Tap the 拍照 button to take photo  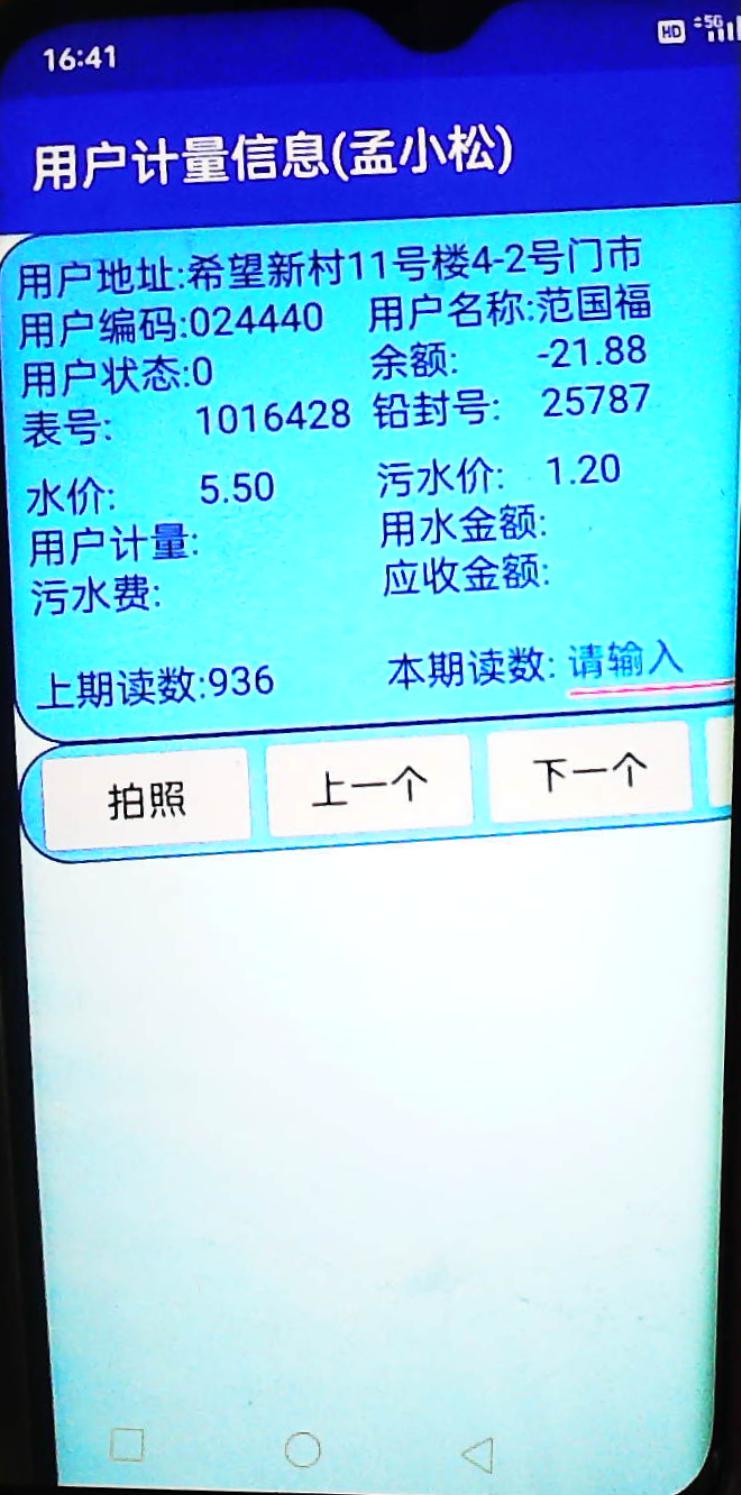pos(146,800)
